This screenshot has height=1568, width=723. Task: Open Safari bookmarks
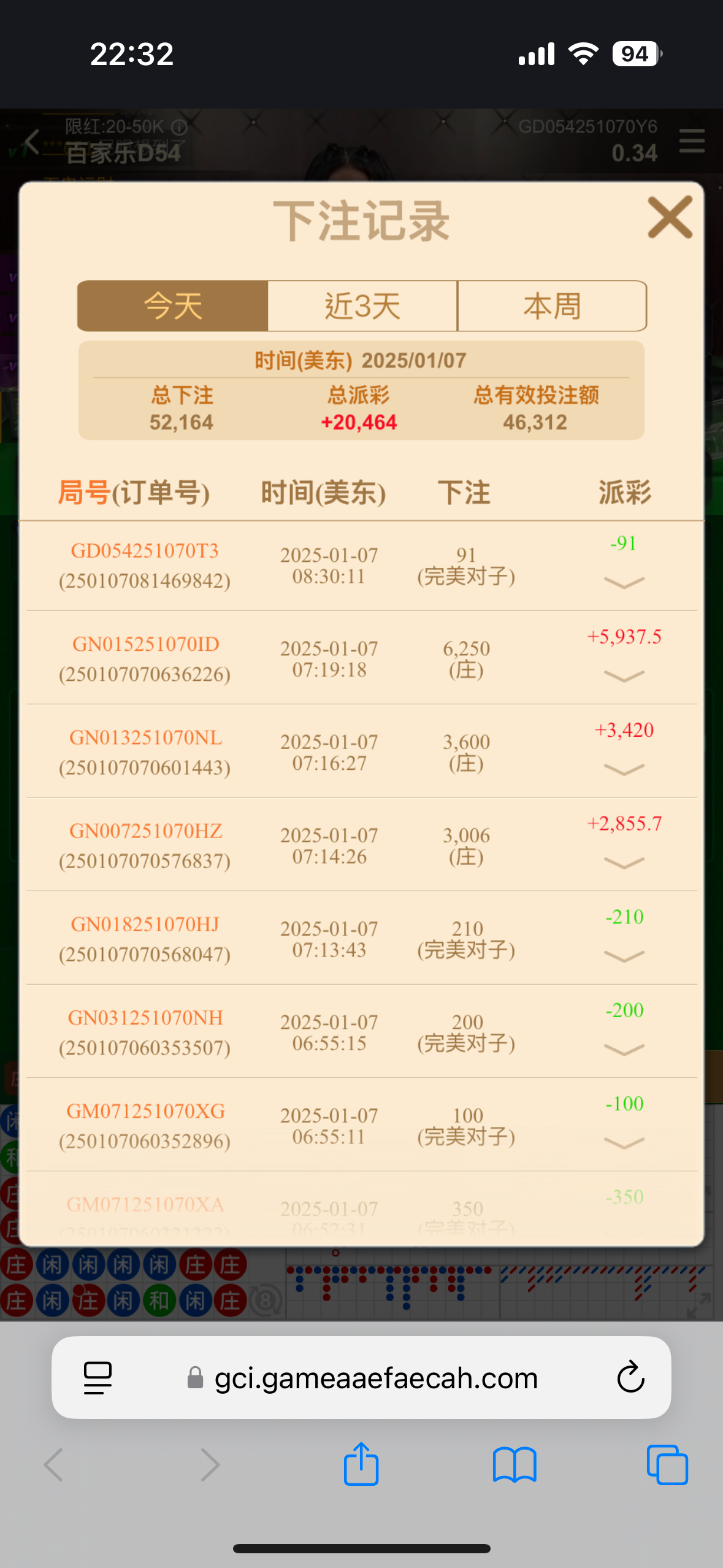tap(514, 1465)
